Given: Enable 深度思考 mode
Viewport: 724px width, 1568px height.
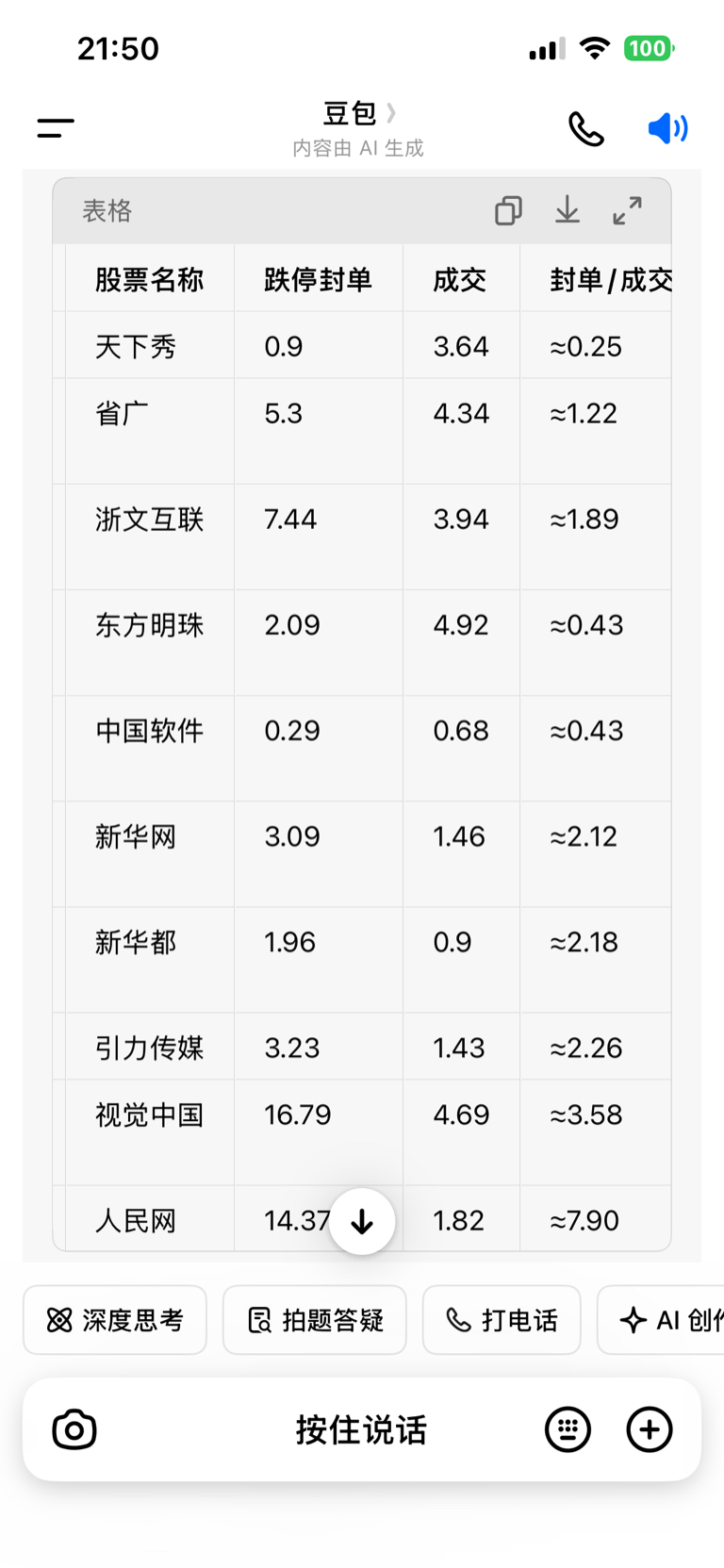Looking at the screenshot, I should pos(114,1320).
